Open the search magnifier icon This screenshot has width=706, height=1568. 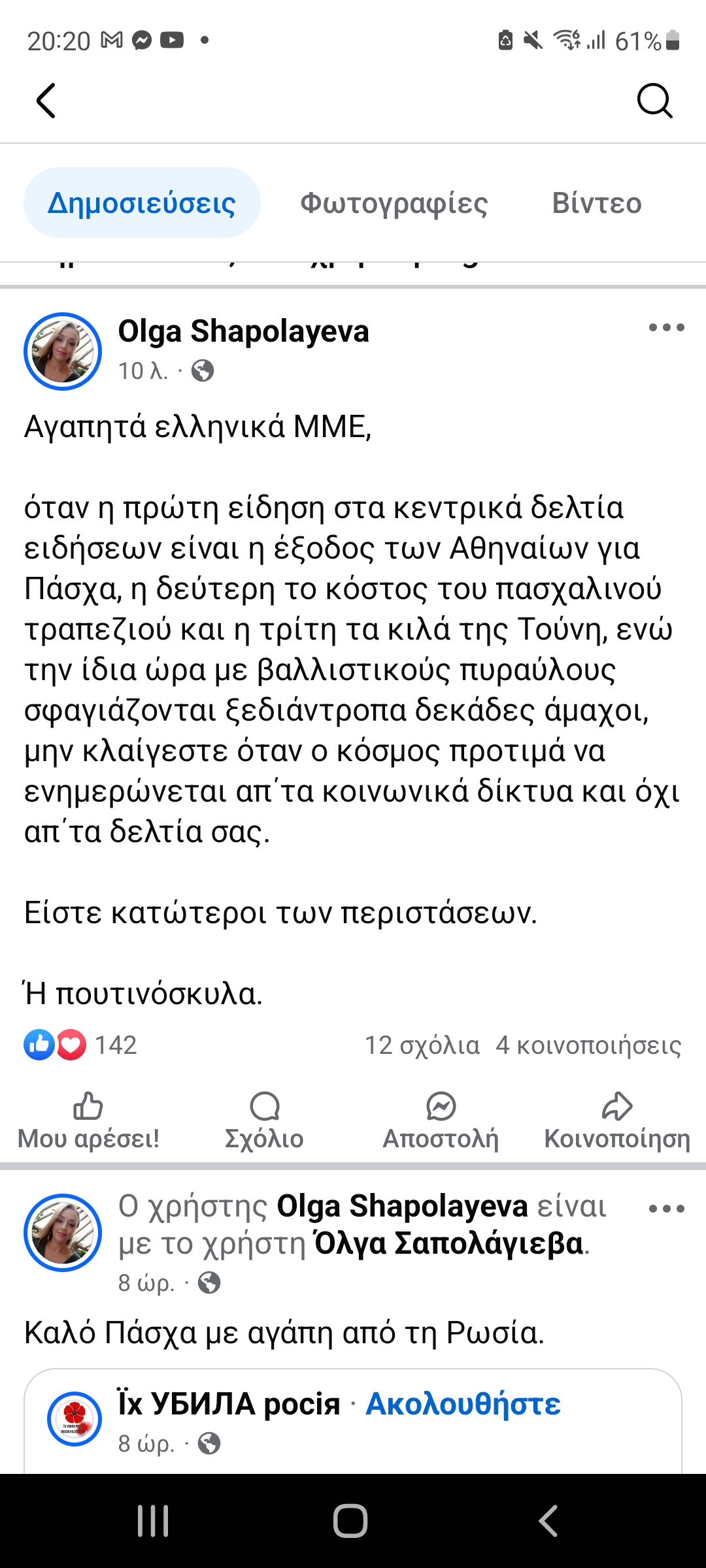[x=654, y=101]
